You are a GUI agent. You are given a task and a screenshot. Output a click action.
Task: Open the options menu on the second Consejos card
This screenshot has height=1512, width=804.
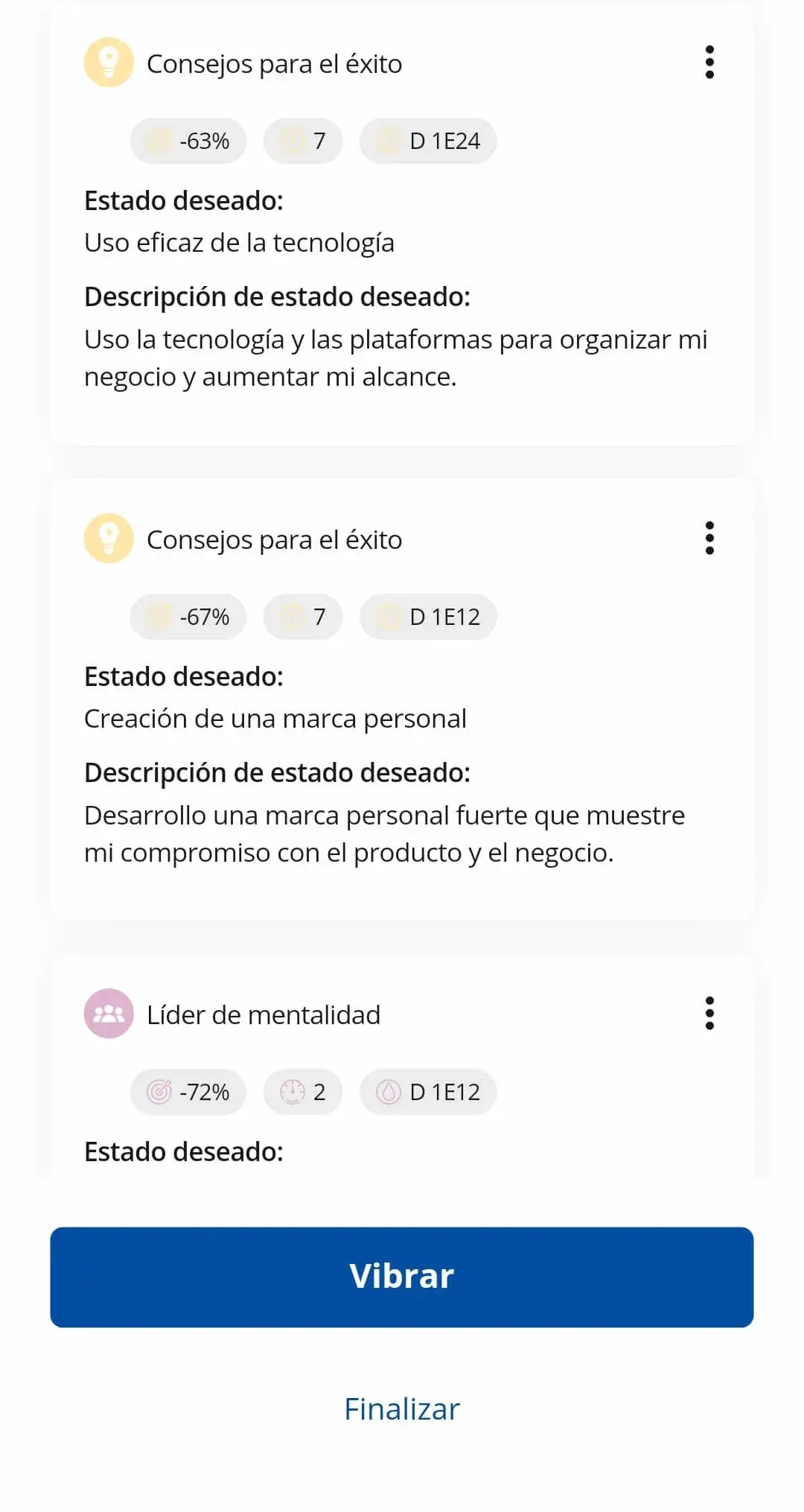click(x=710, y=539)
